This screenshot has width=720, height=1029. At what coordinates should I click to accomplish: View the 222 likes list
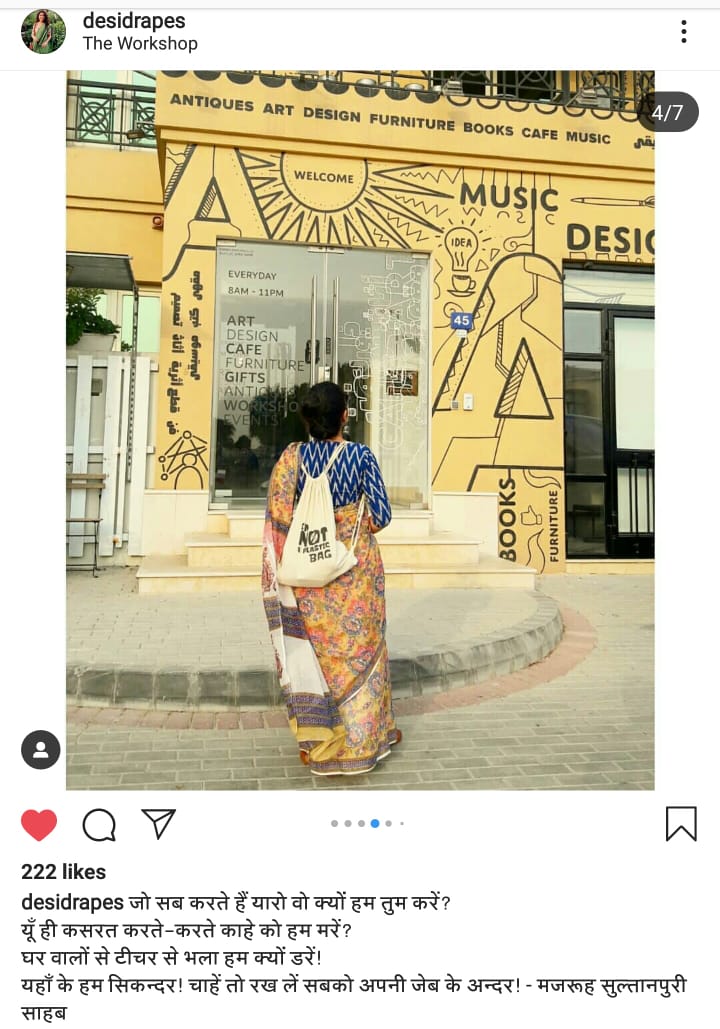pyautogui.click(x=63, y=872)
